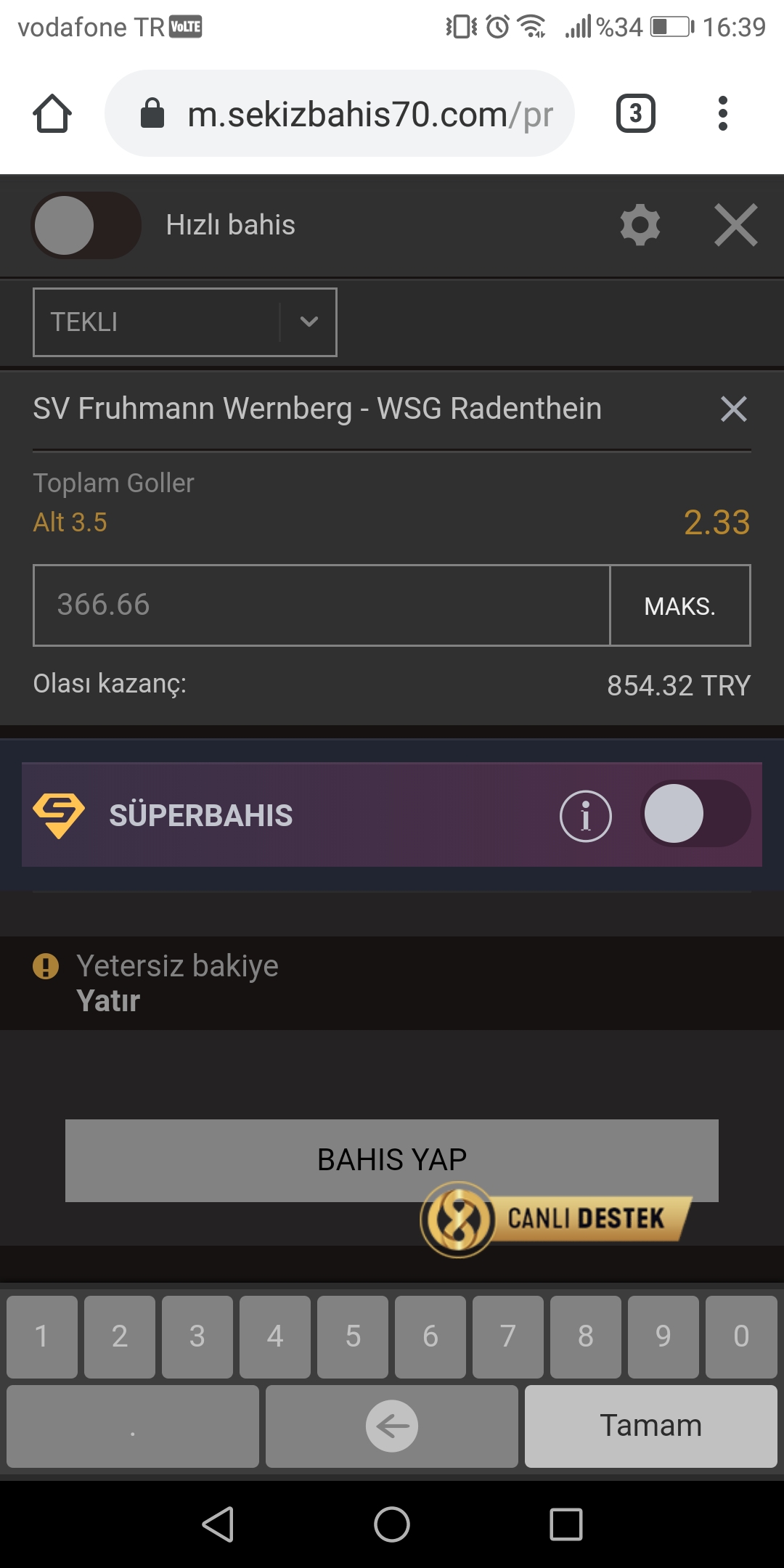Go to the browser home page
This screenshot has height=1568, width=784.
[52, 113]
